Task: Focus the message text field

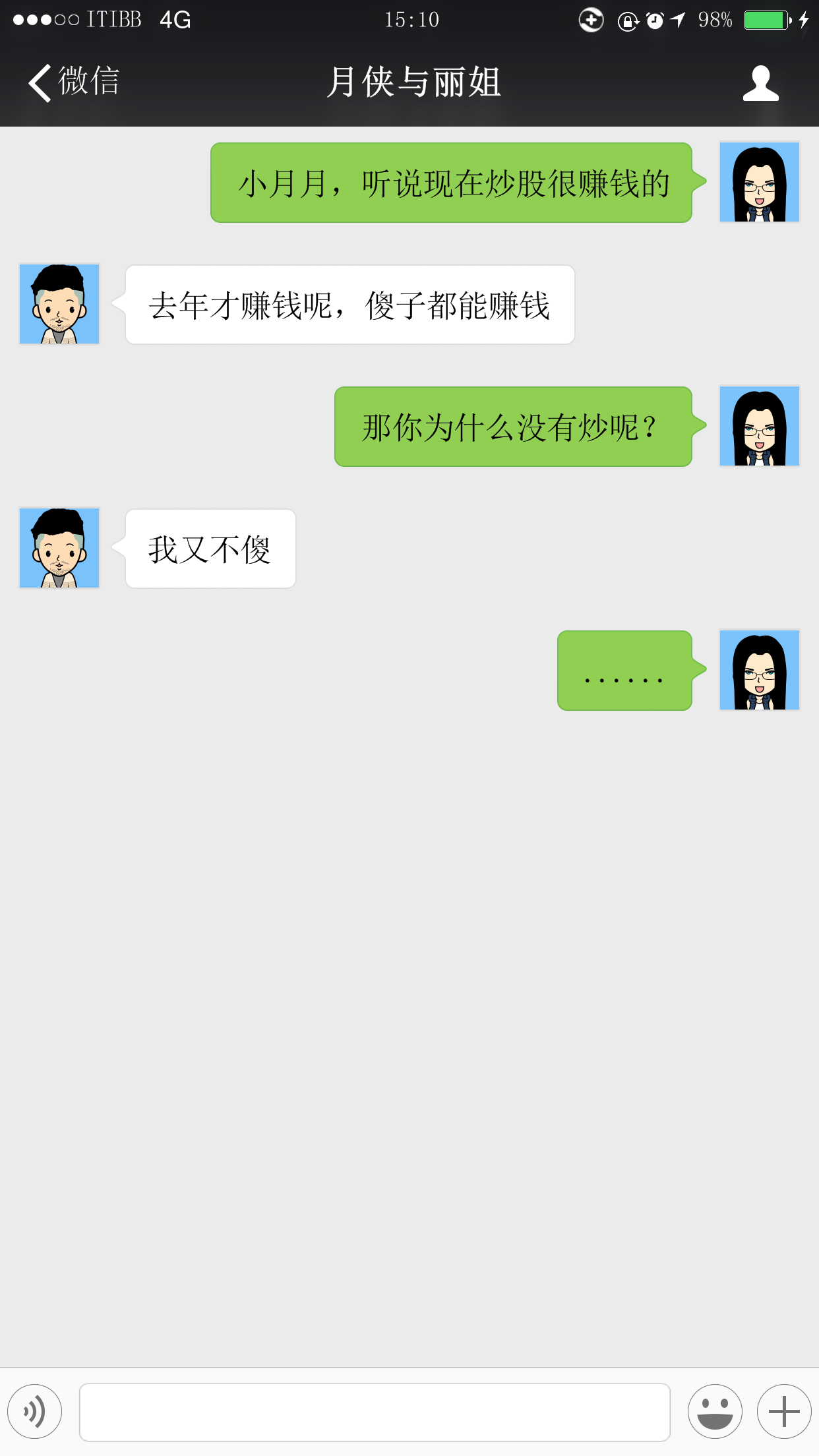Action: [x=375, y=1412]
